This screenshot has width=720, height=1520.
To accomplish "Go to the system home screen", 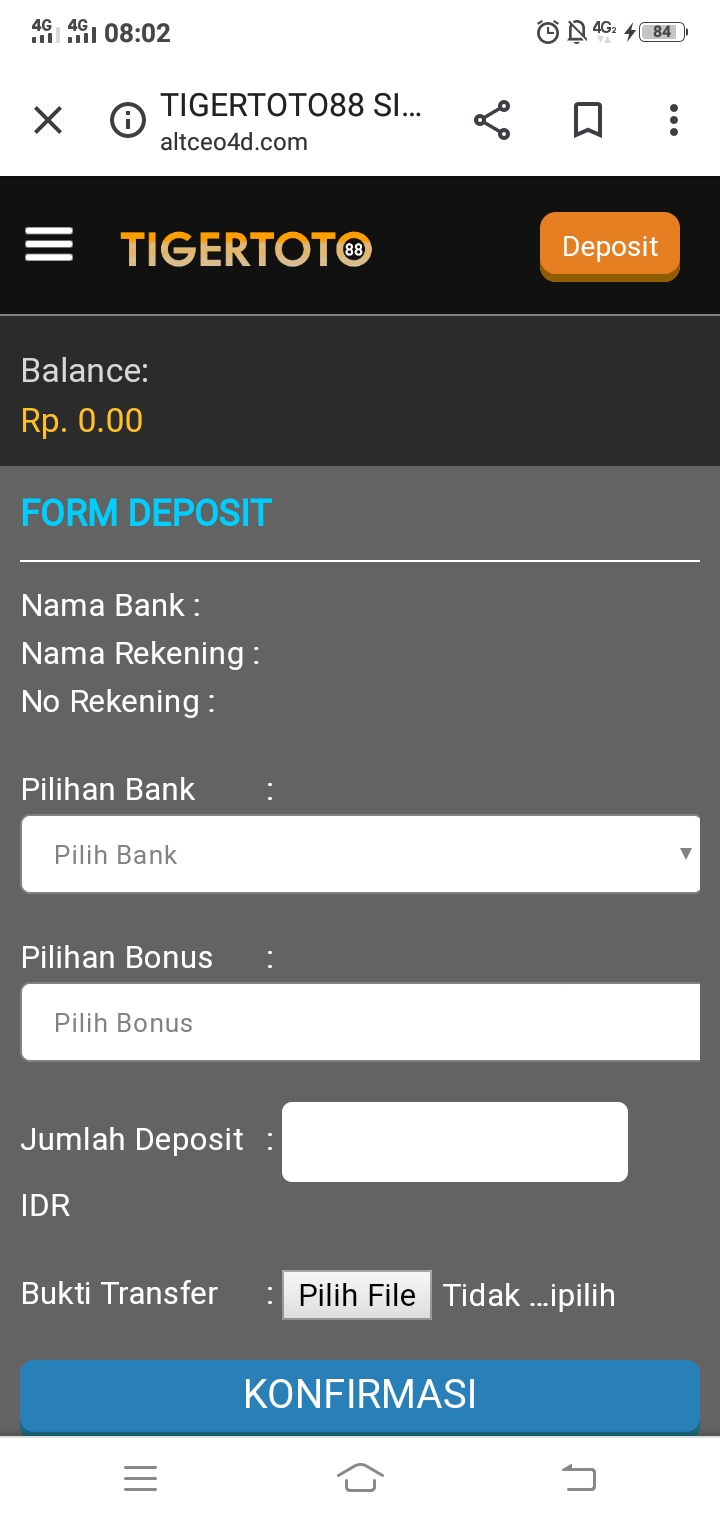I will click(x=360, y=1477).
